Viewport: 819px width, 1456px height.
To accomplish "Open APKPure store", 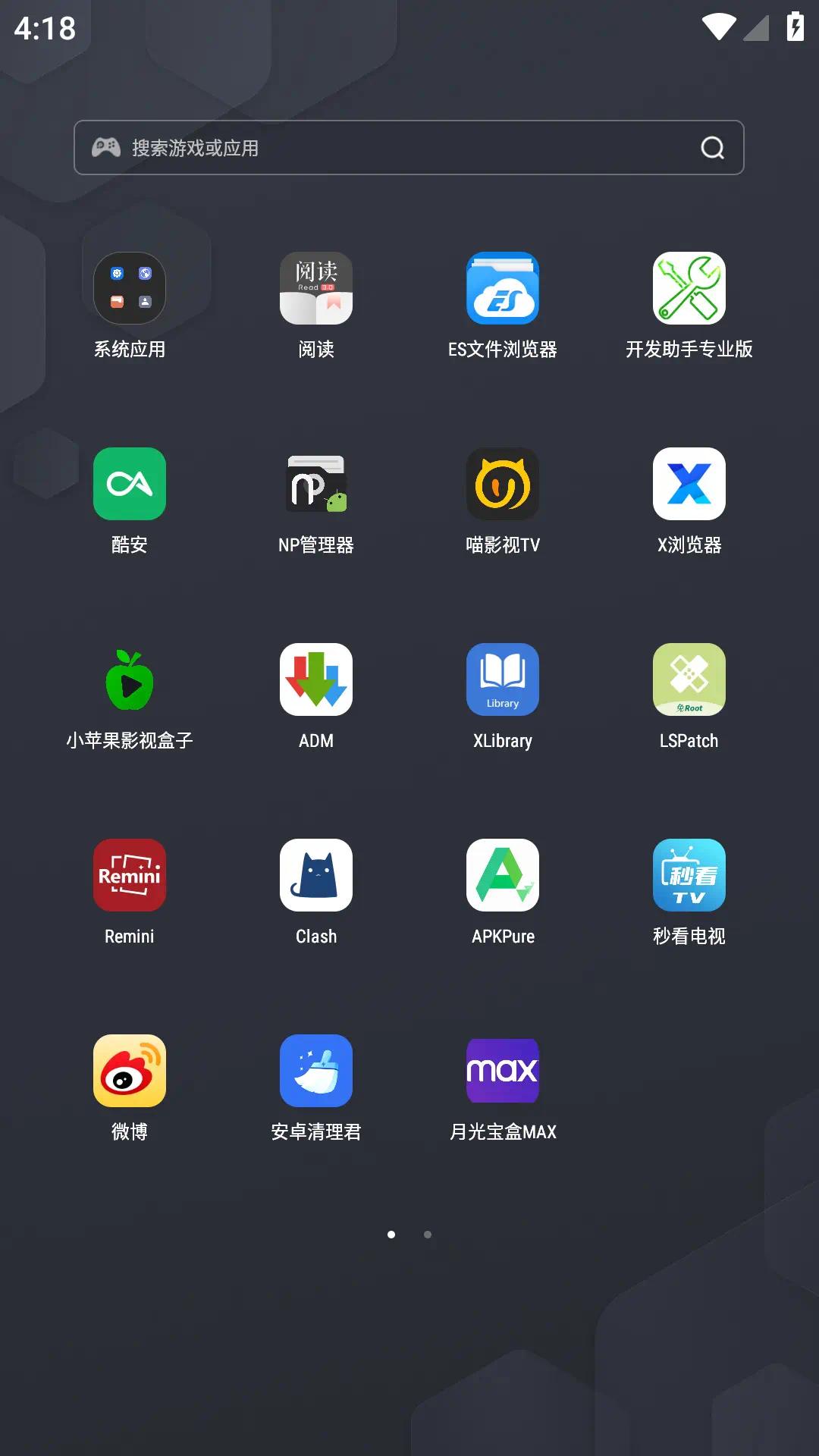I will [x=503, y=875].
